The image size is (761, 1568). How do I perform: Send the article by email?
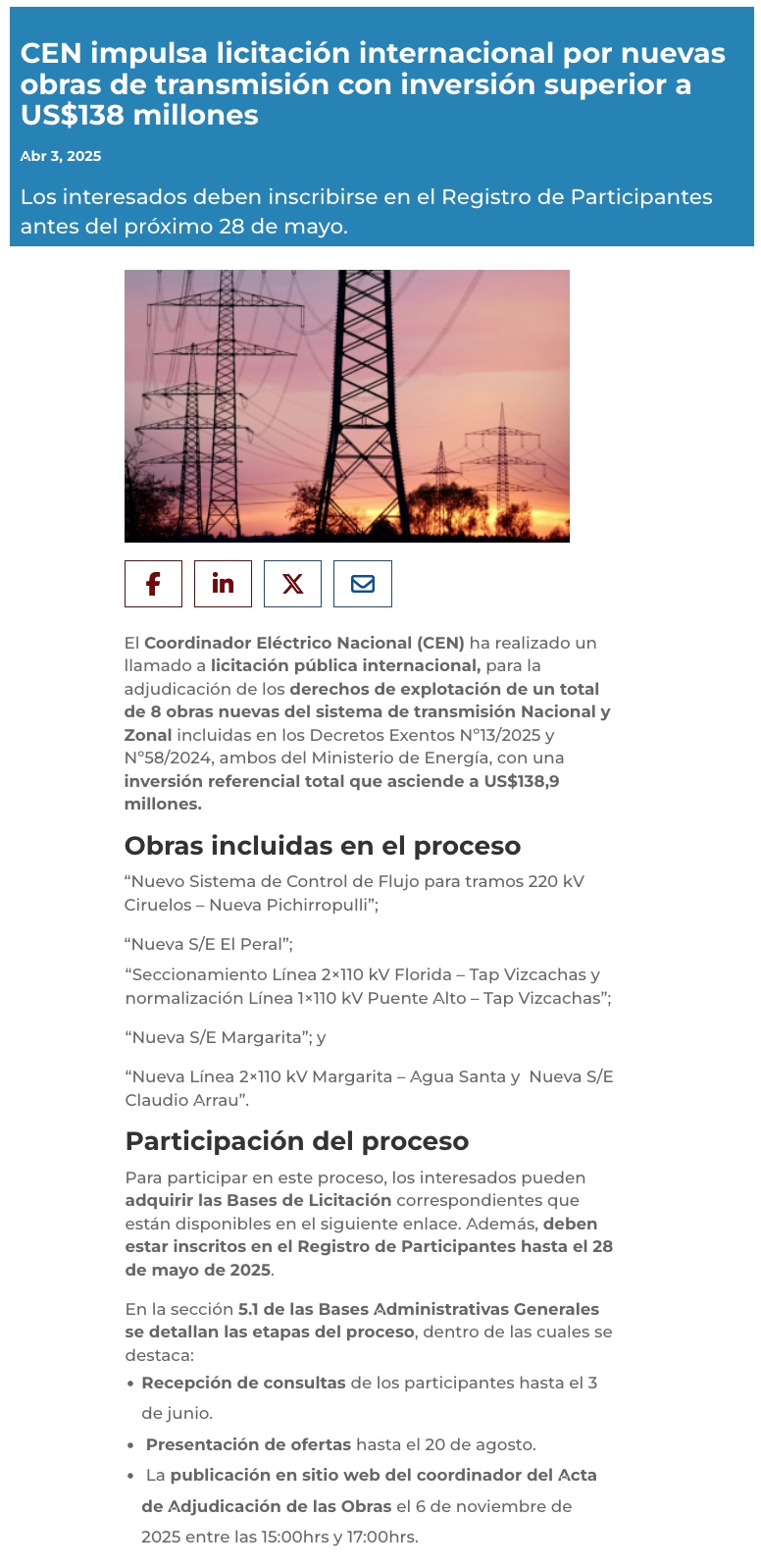(x=363, y=584)
